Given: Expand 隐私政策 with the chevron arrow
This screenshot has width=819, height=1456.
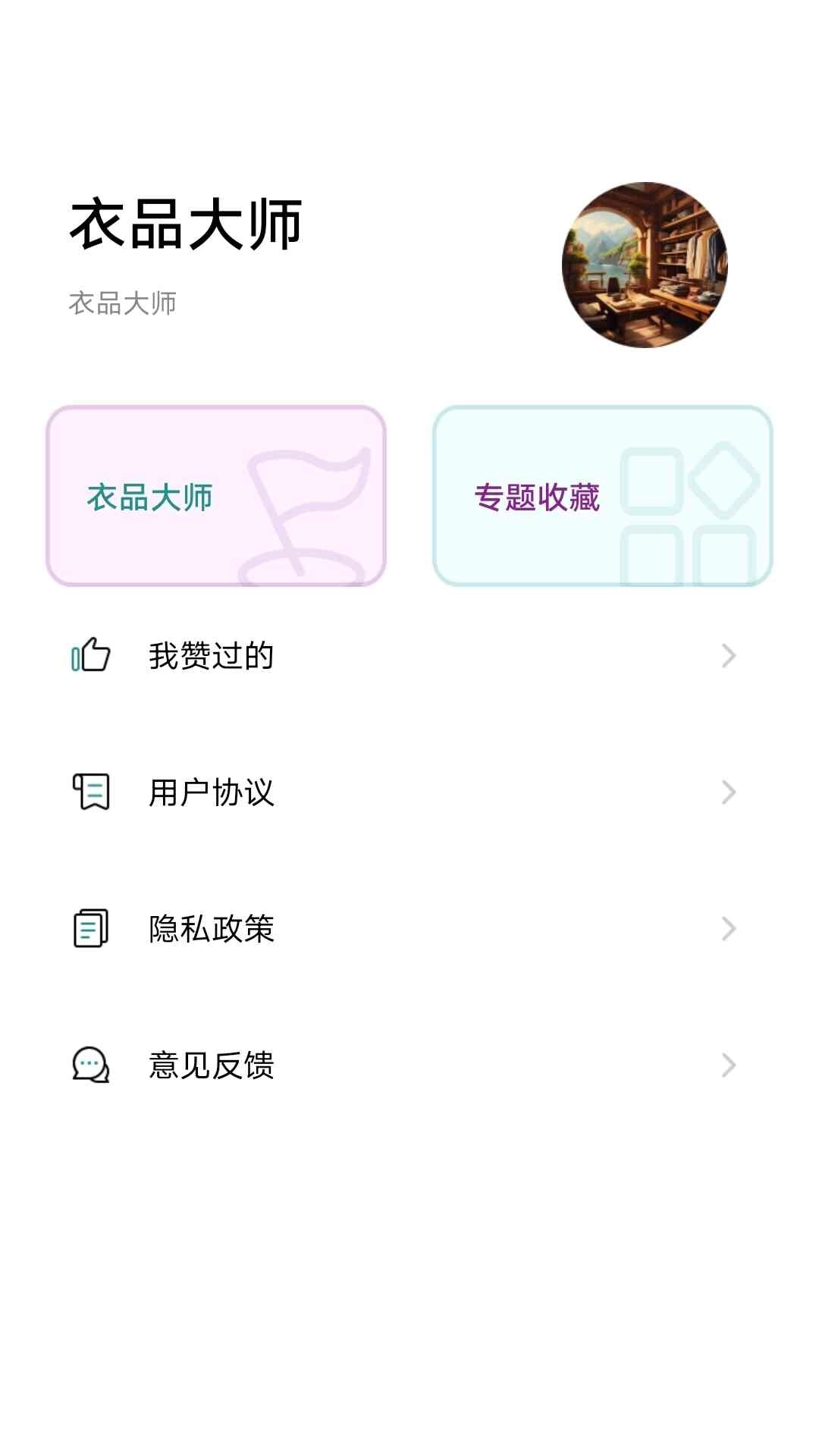Looking at the screenshot, I should 730,928.
